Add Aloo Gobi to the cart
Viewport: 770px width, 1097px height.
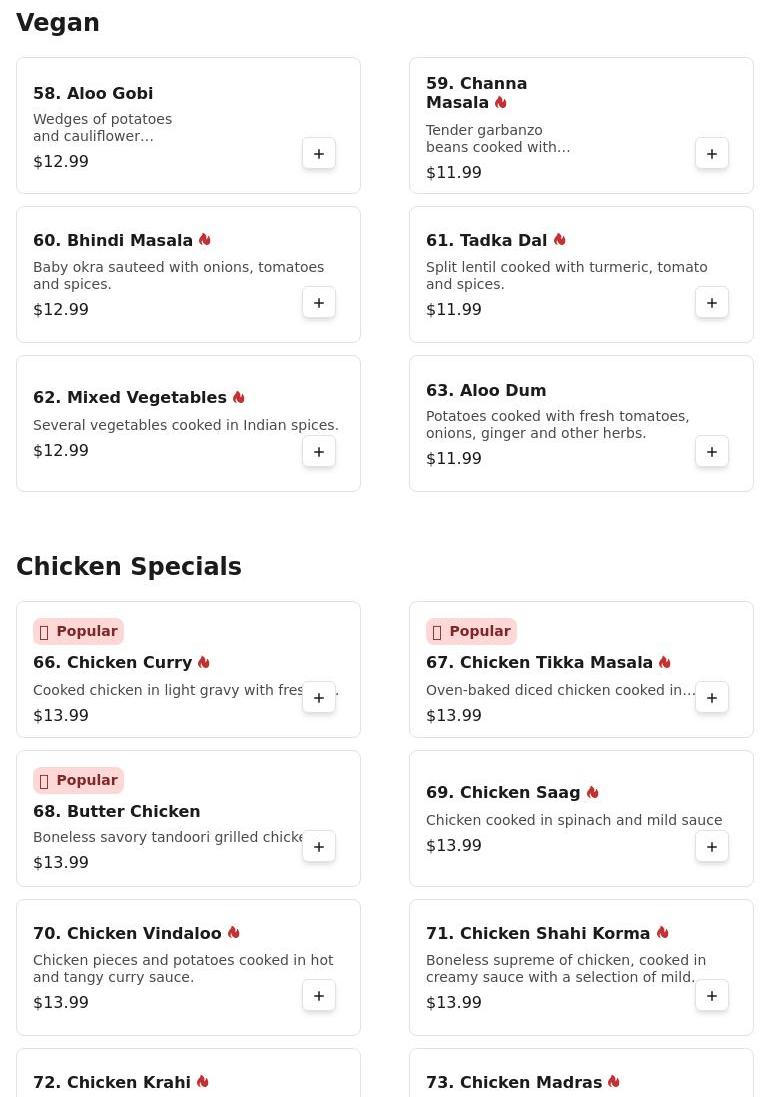(319, 154)
